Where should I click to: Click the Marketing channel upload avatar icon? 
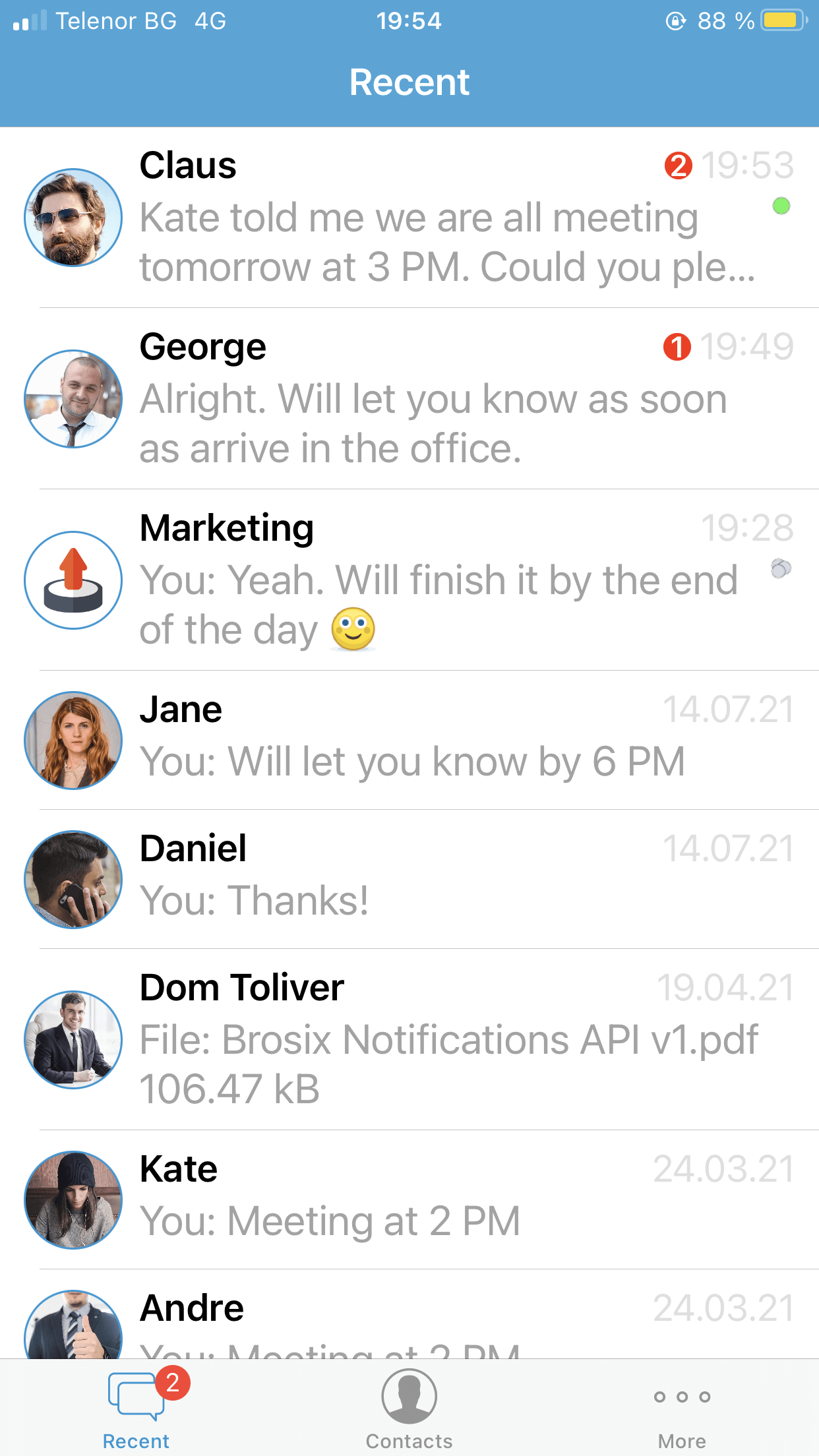click(73, 581)
